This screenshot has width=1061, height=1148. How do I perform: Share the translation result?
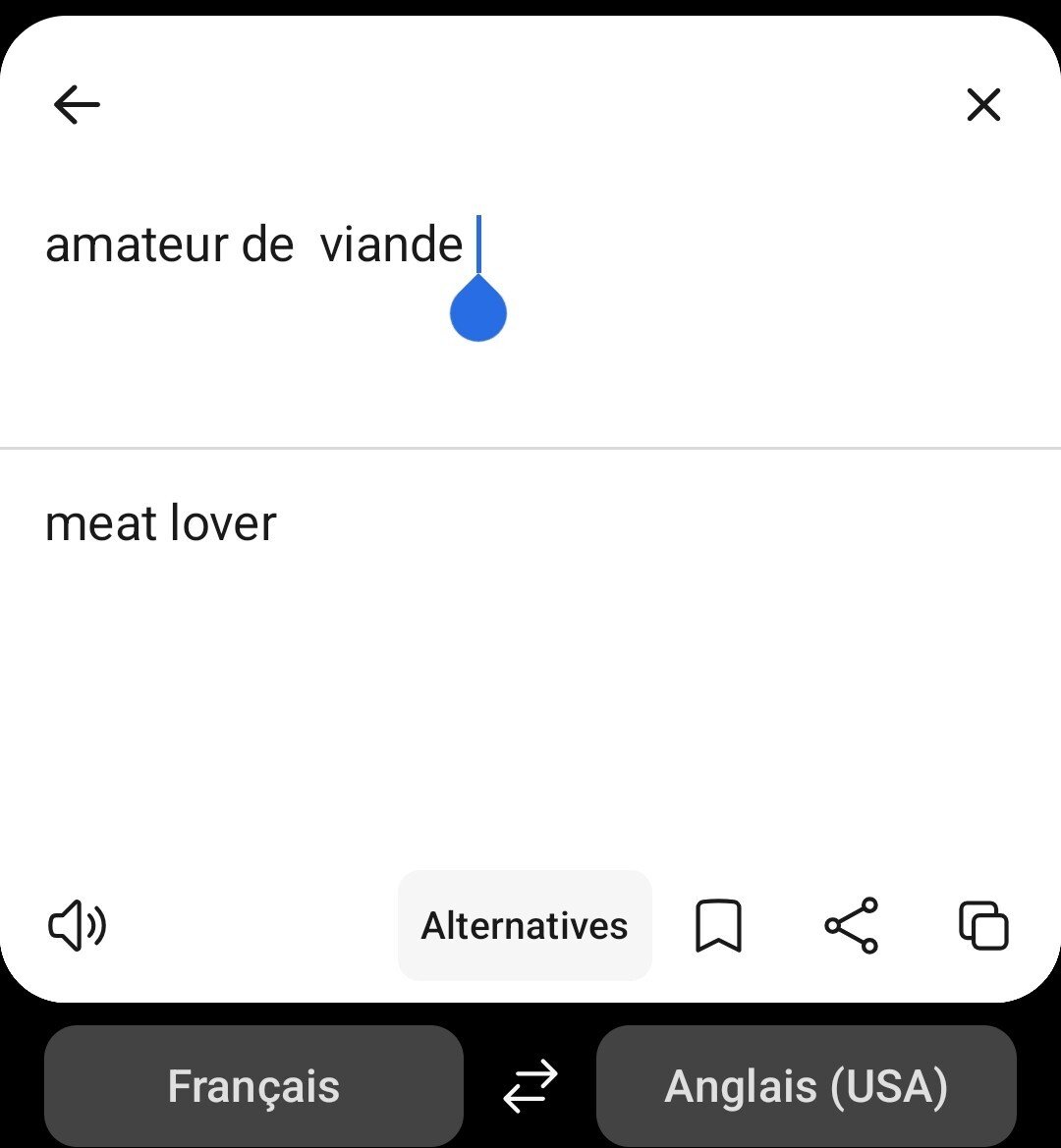(851, 926)
